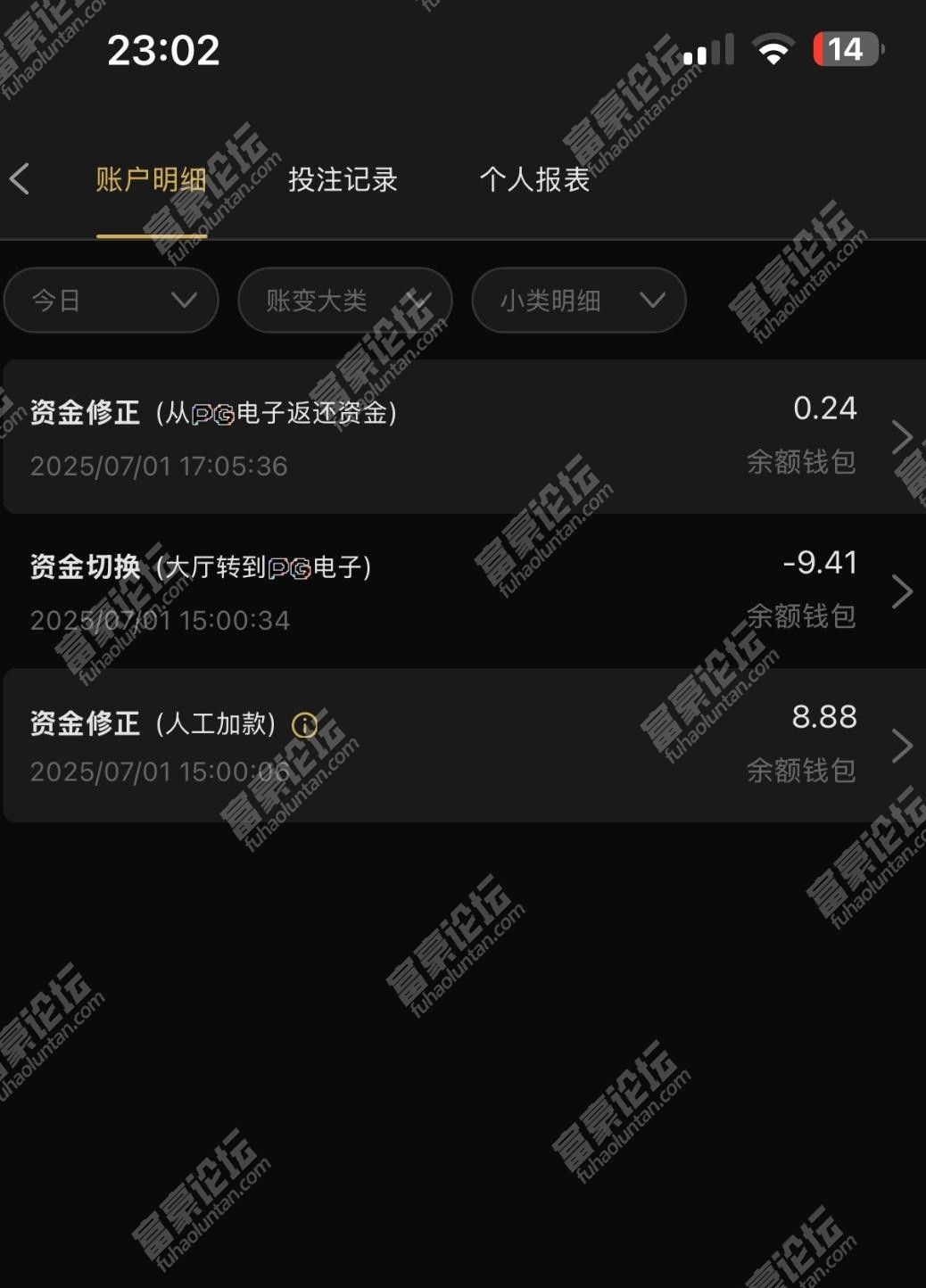Open the 0.24 PG电子返还资金 record

463,437
